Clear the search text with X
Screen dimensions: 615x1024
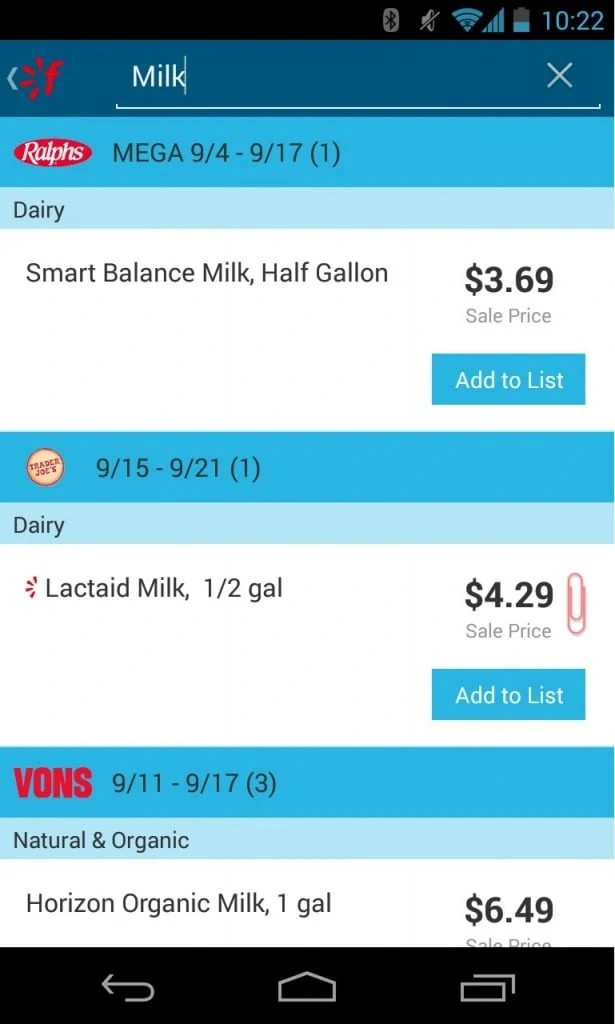(560, 76)
